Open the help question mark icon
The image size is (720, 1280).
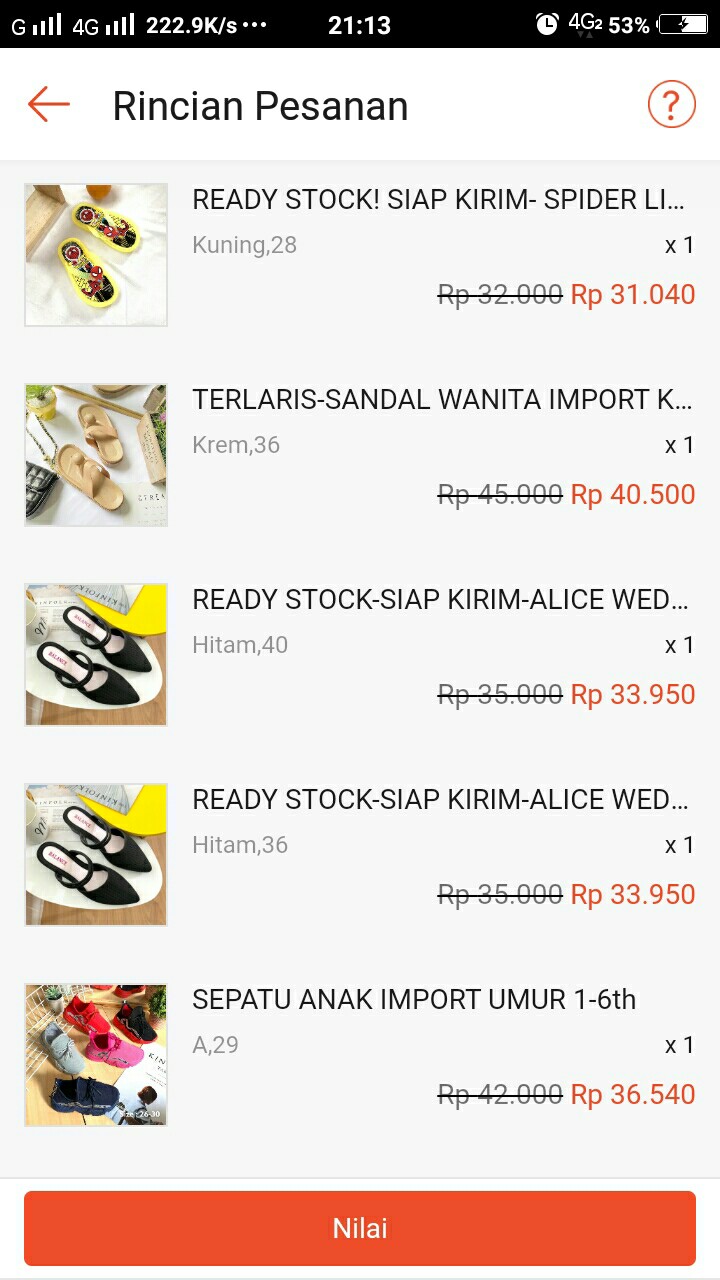pyautogui.click(x=670, y=103)
